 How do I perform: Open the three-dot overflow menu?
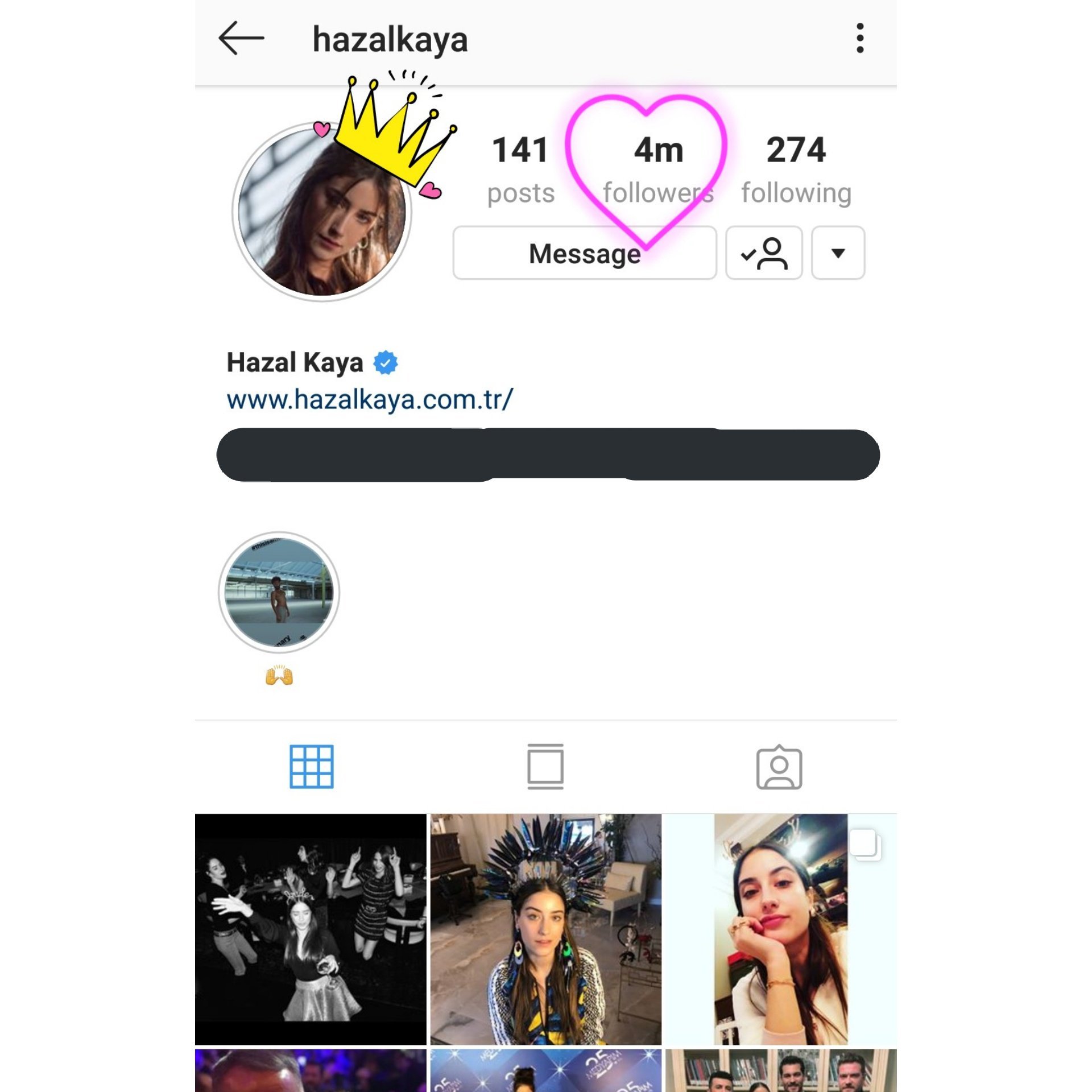pos(860,39)
